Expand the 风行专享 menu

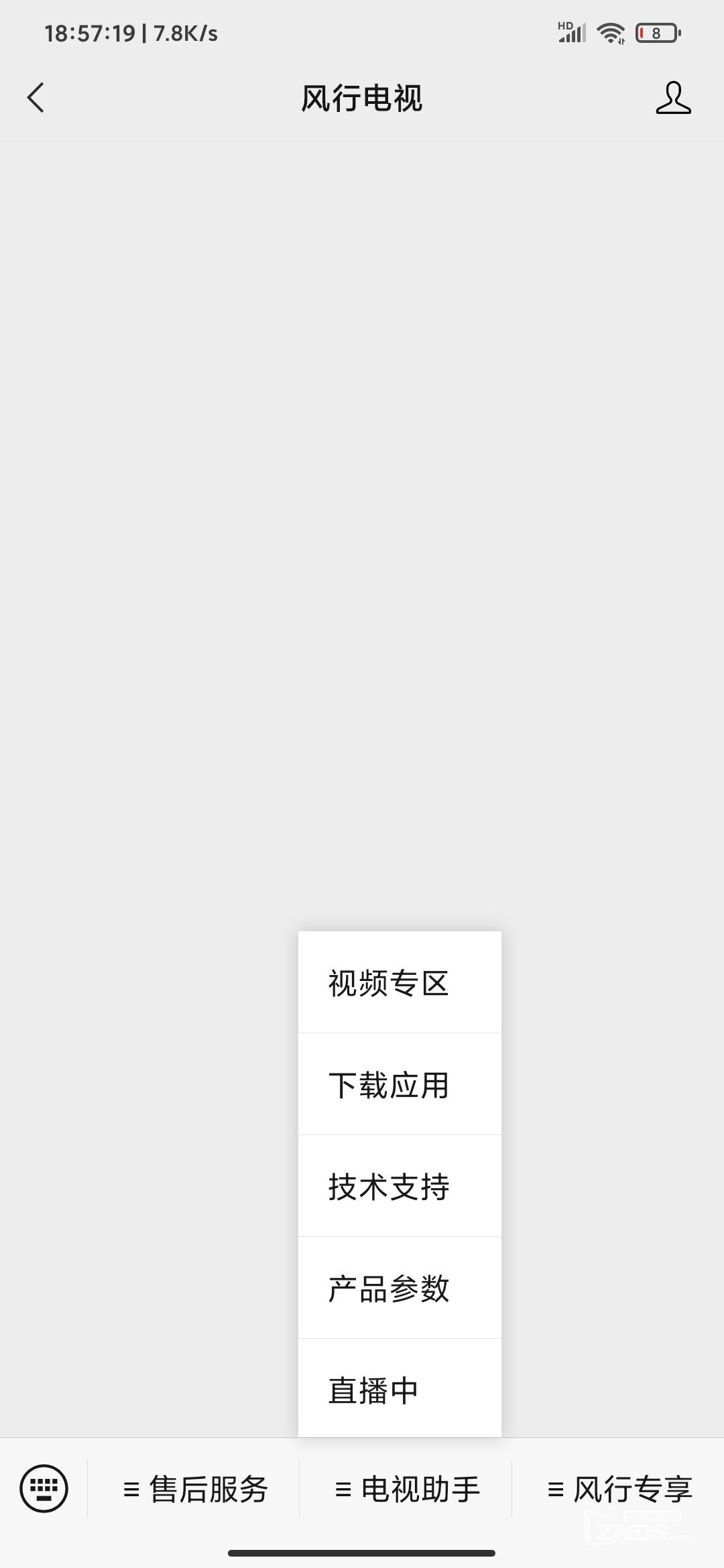tap(619, 1489)
